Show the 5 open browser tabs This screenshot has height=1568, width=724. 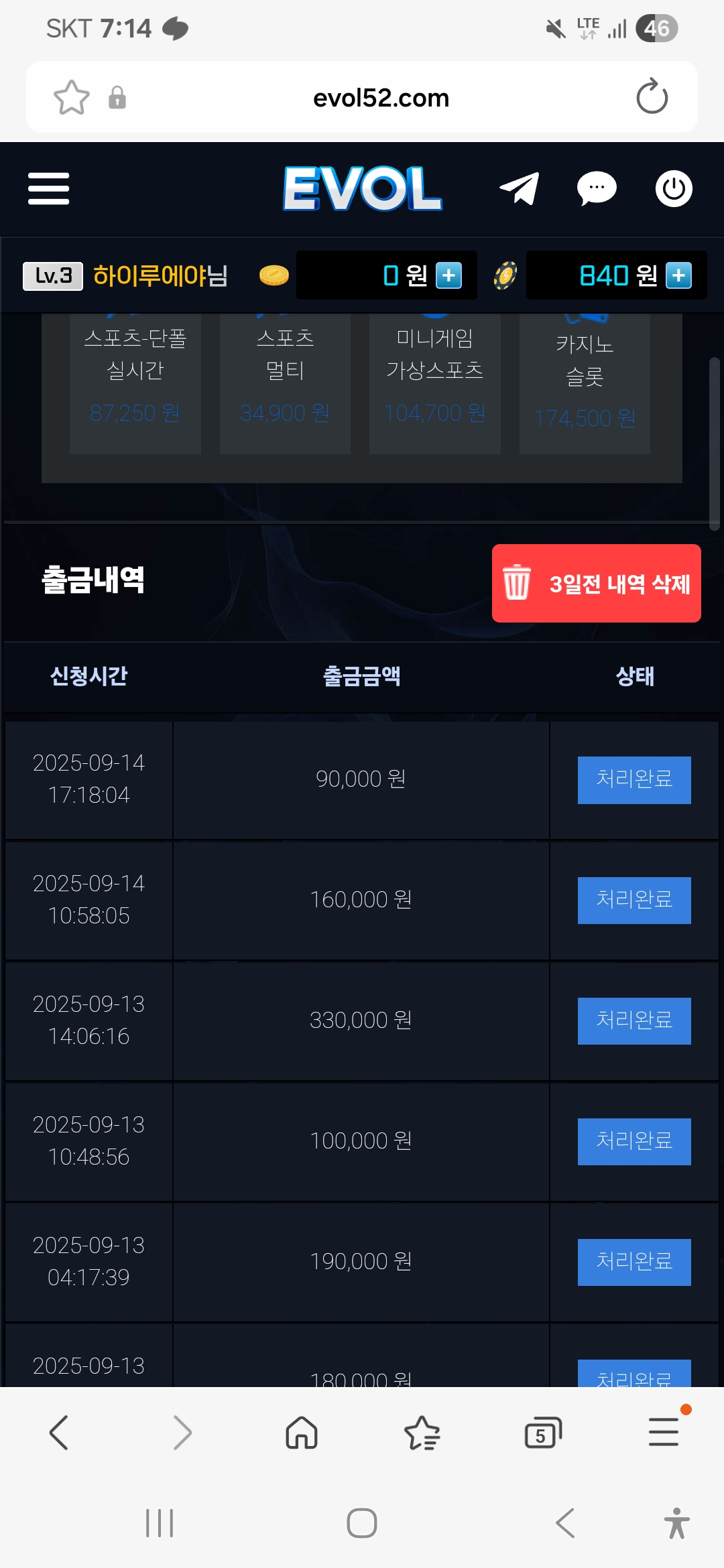[x=542, y=1433]
